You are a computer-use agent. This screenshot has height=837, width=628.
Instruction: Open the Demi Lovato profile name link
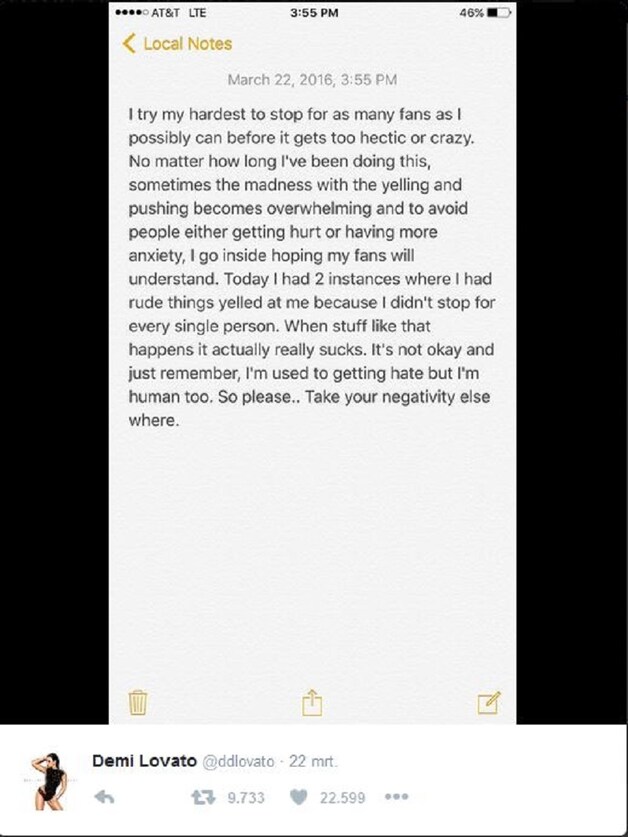pyautogui.click(x=144, y=761)
